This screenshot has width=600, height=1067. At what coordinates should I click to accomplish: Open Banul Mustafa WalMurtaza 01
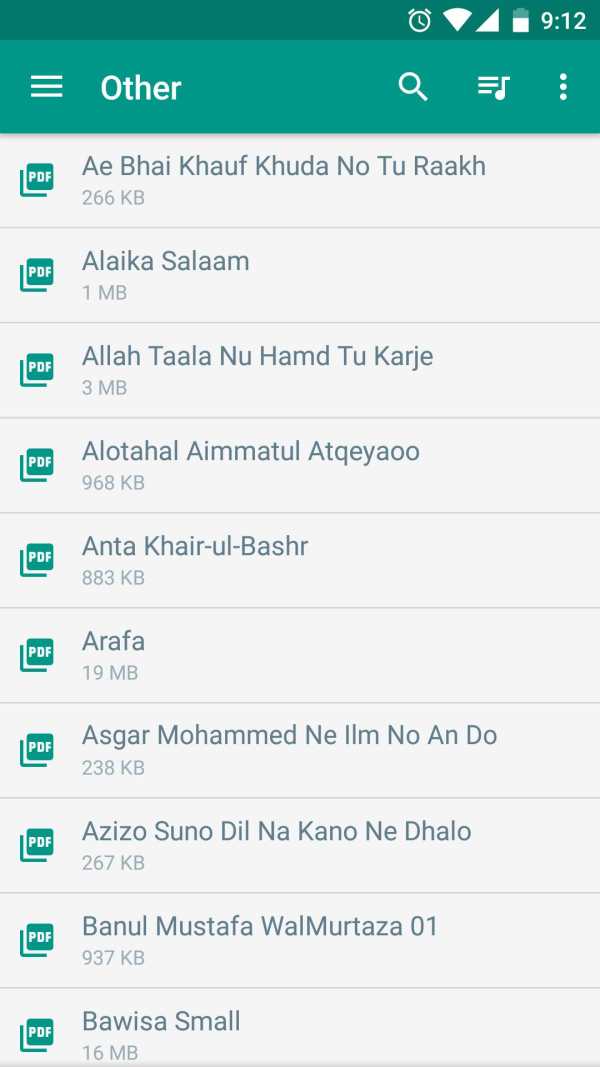tap(300, 940)
